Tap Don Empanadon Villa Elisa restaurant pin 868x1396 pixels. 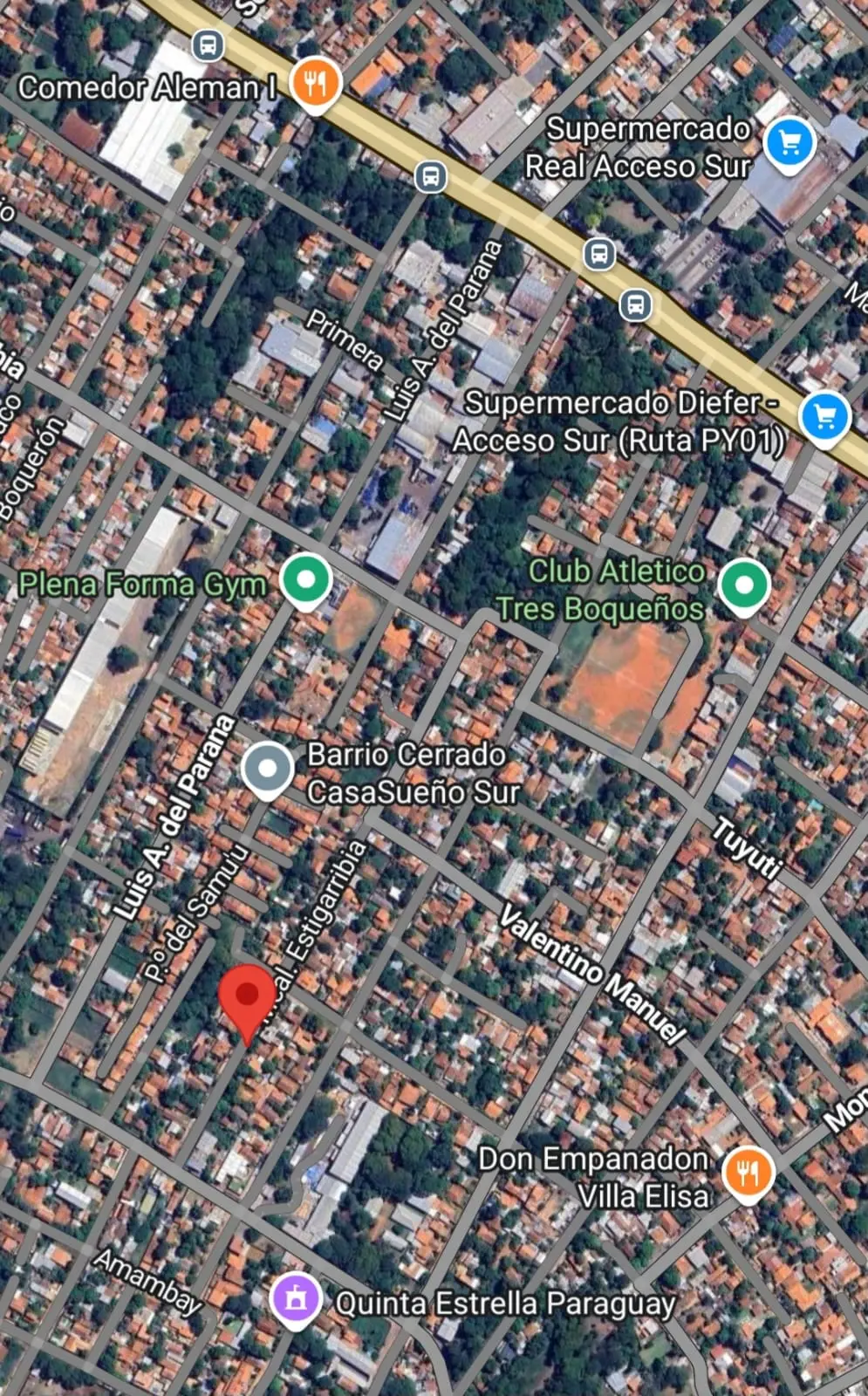click(748, 1172)
